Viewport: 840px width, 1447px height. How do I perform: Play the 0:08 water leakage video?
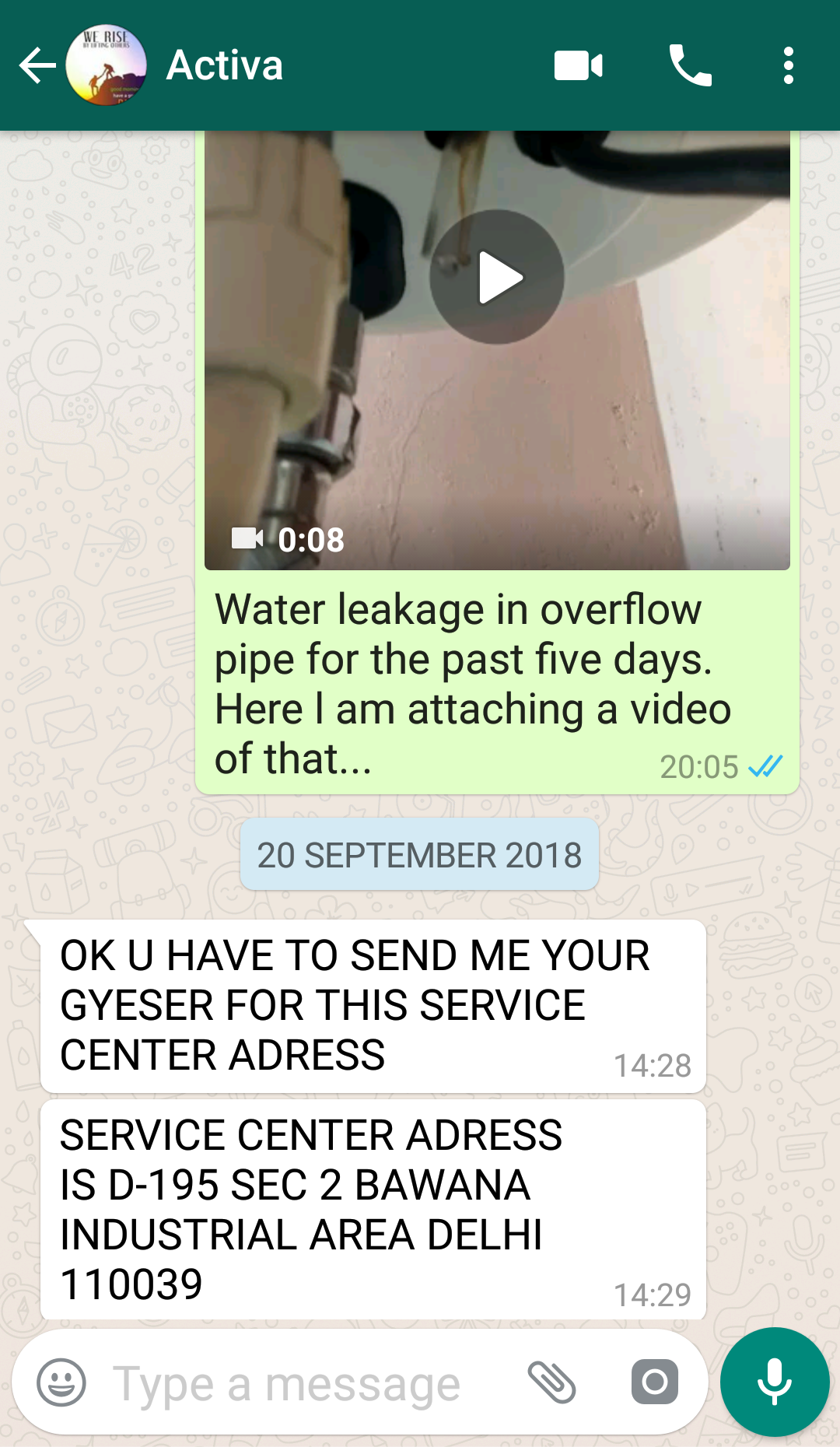pos(497,277)
